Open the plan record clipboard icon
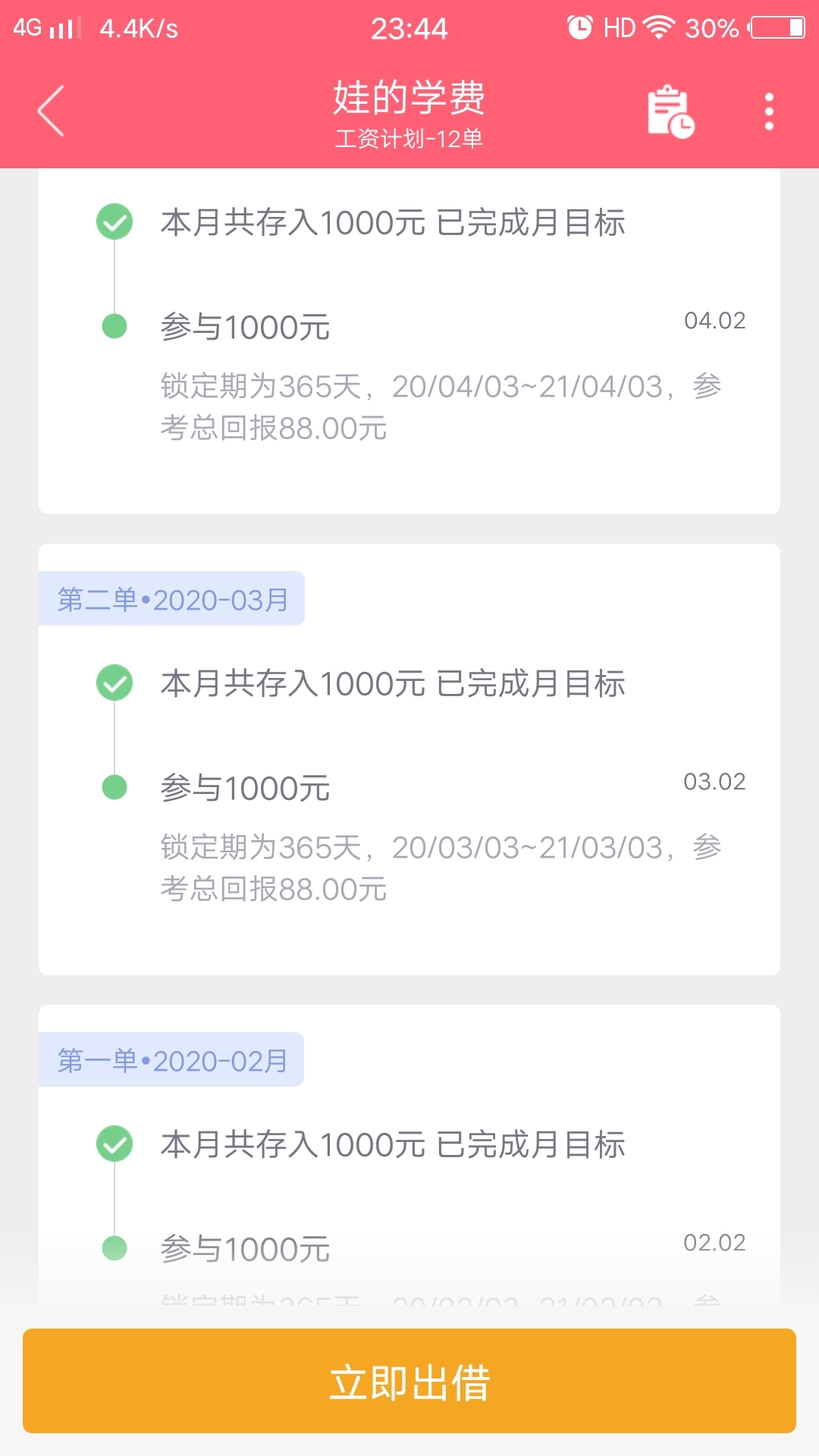 (671, 111)
